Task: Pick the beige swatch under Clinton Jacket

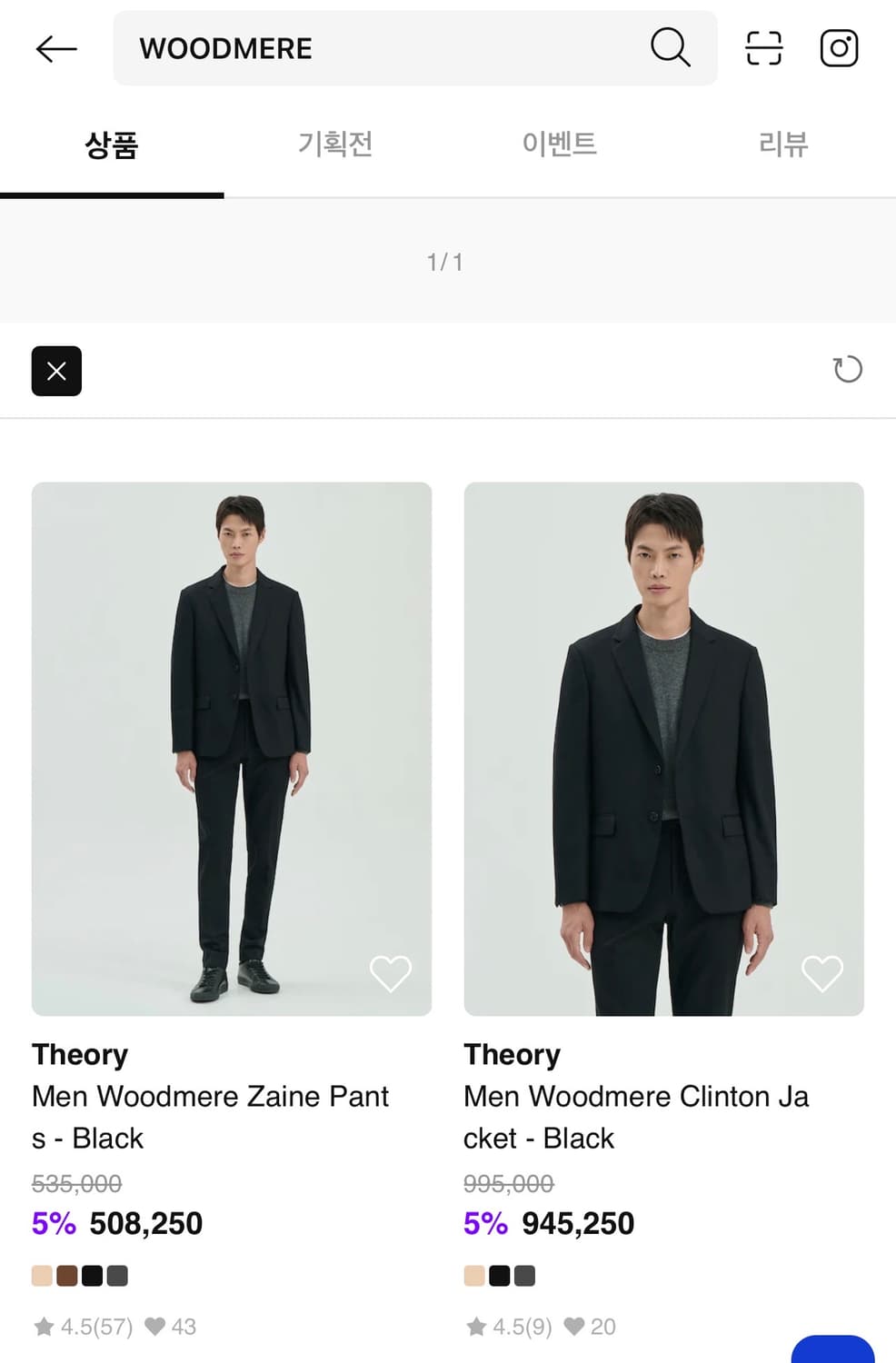Action: pyautogui.click(x=473, y=1276)
